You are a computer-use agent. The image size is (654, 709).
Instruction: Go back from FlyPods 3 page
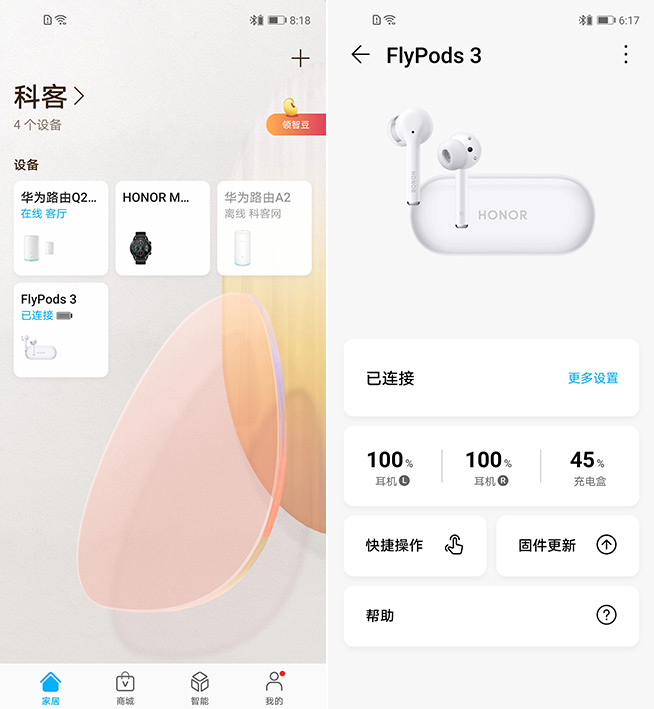pos(361,55)
